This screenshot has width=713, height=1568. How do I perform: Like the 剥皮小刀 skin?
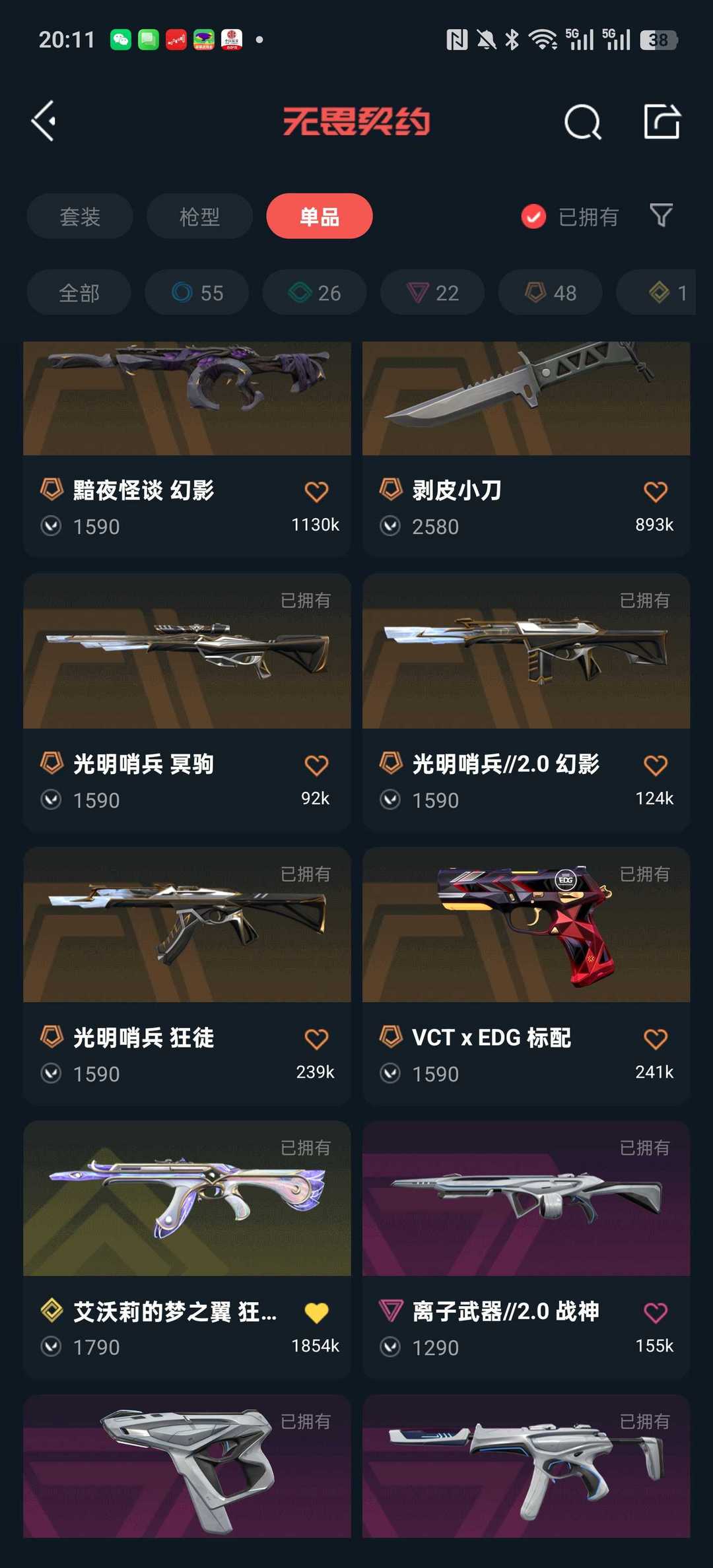[655, 492]
